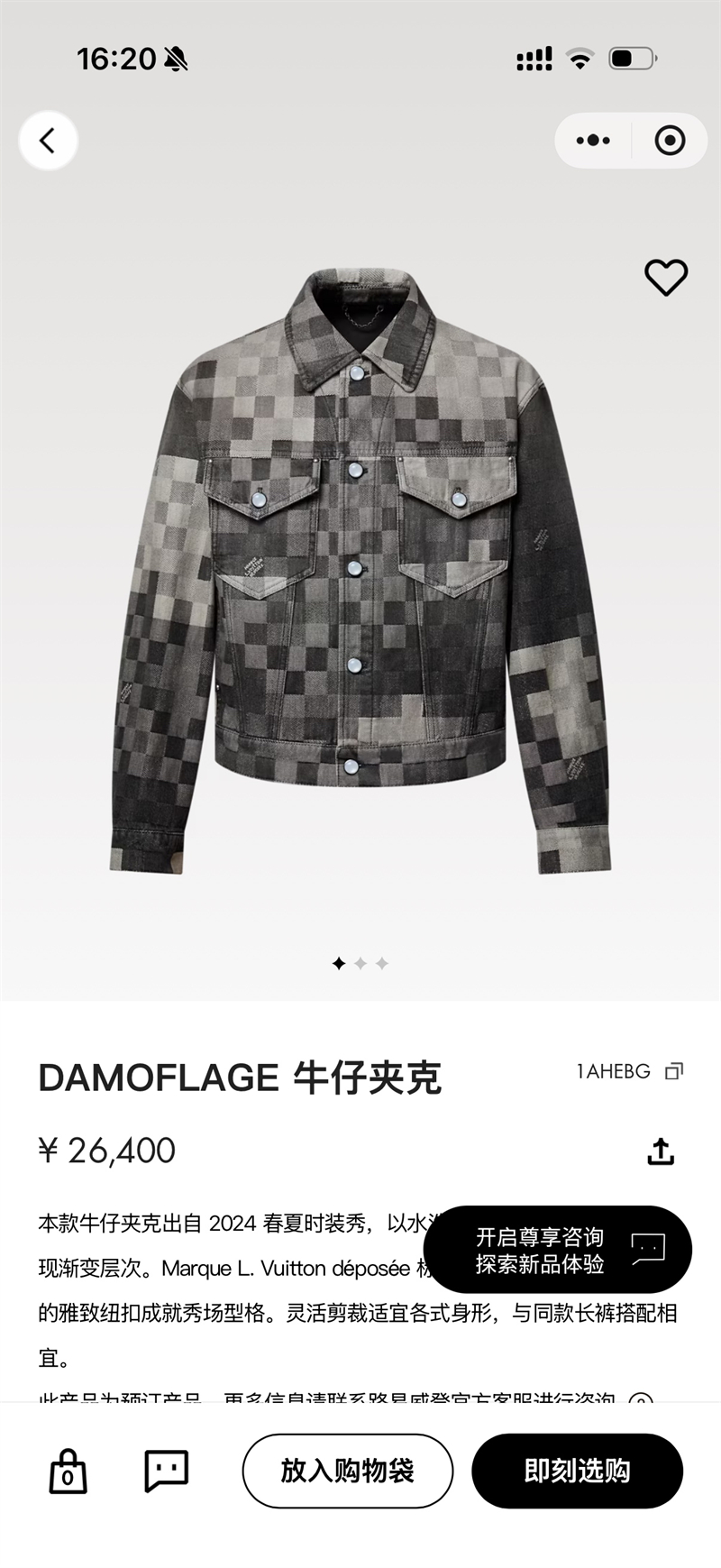This screenshot has width=721, height=1568.
Task: Jump to the second product image dot
Action: click(x=360, y=964)
